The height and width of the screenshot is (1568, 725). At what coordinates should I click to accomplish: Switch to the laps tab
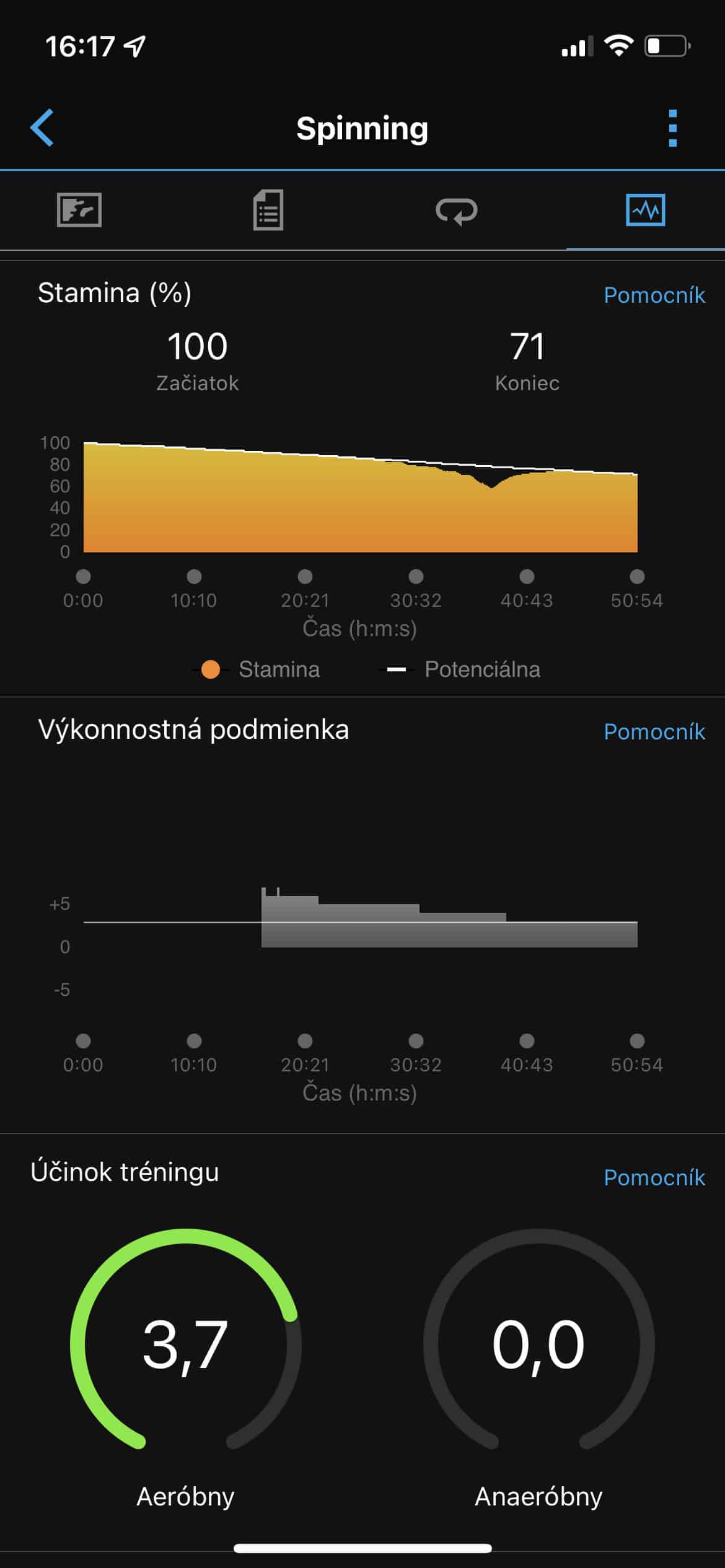(x=457, y=211)
